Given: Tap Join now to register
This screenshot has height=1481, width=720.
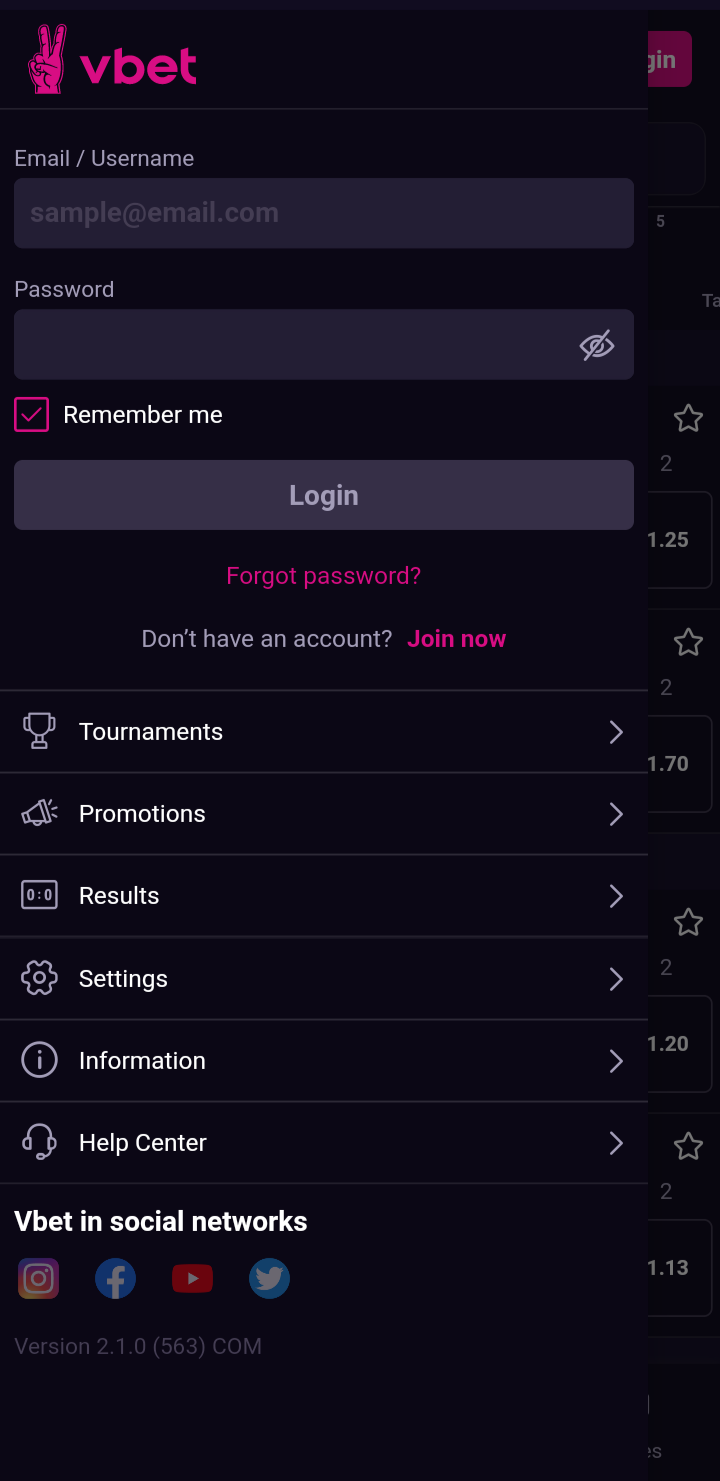Looking at the screenshot, I should tap(457, 639).
